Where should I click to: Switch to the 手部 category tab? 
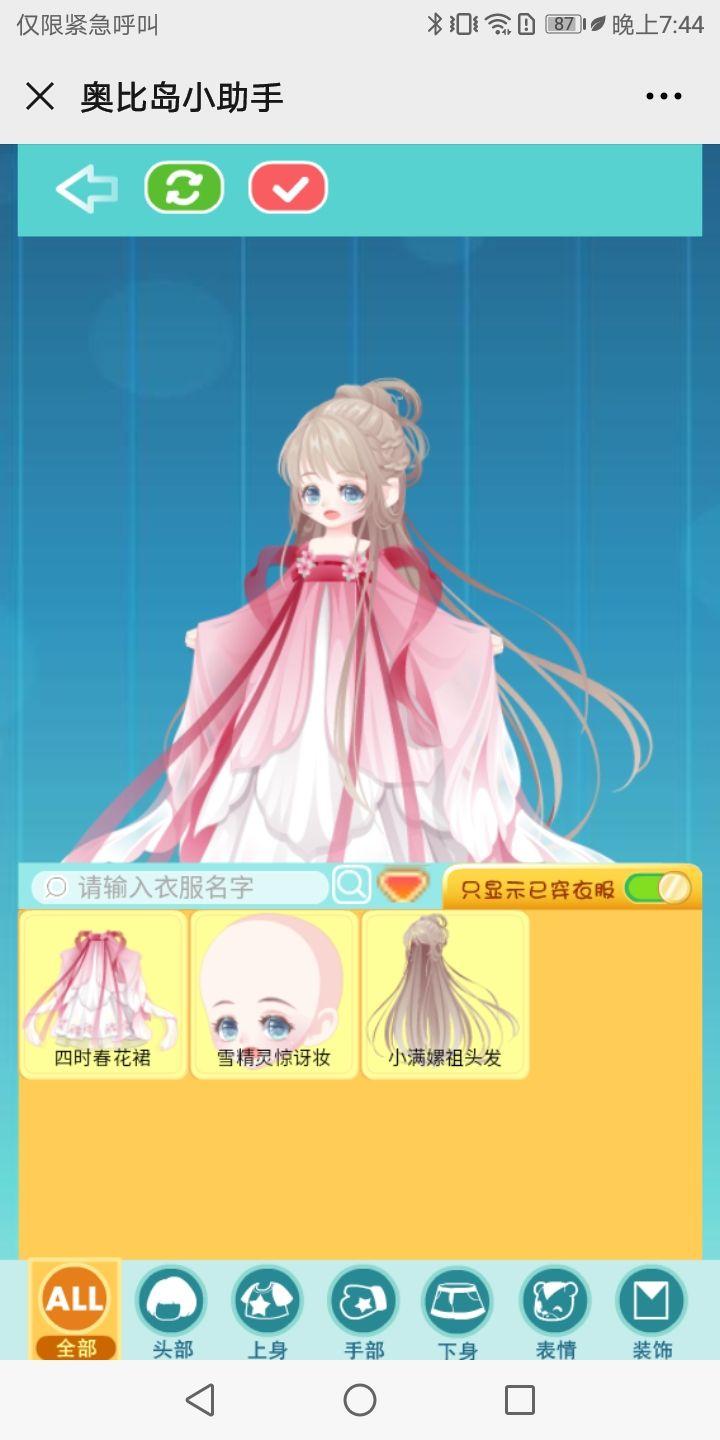point(363,1310)
